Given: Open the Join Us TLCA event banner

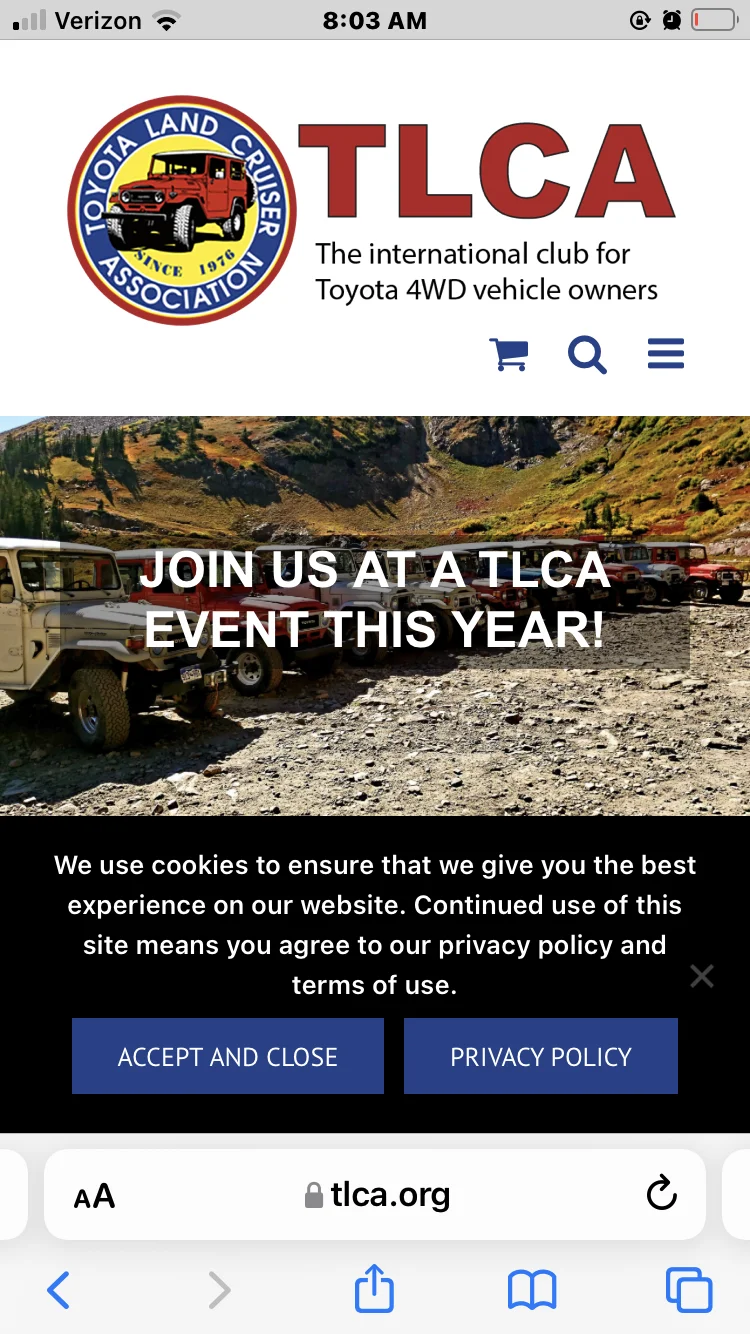Looking at the screenshot, I should pos(375,600).
